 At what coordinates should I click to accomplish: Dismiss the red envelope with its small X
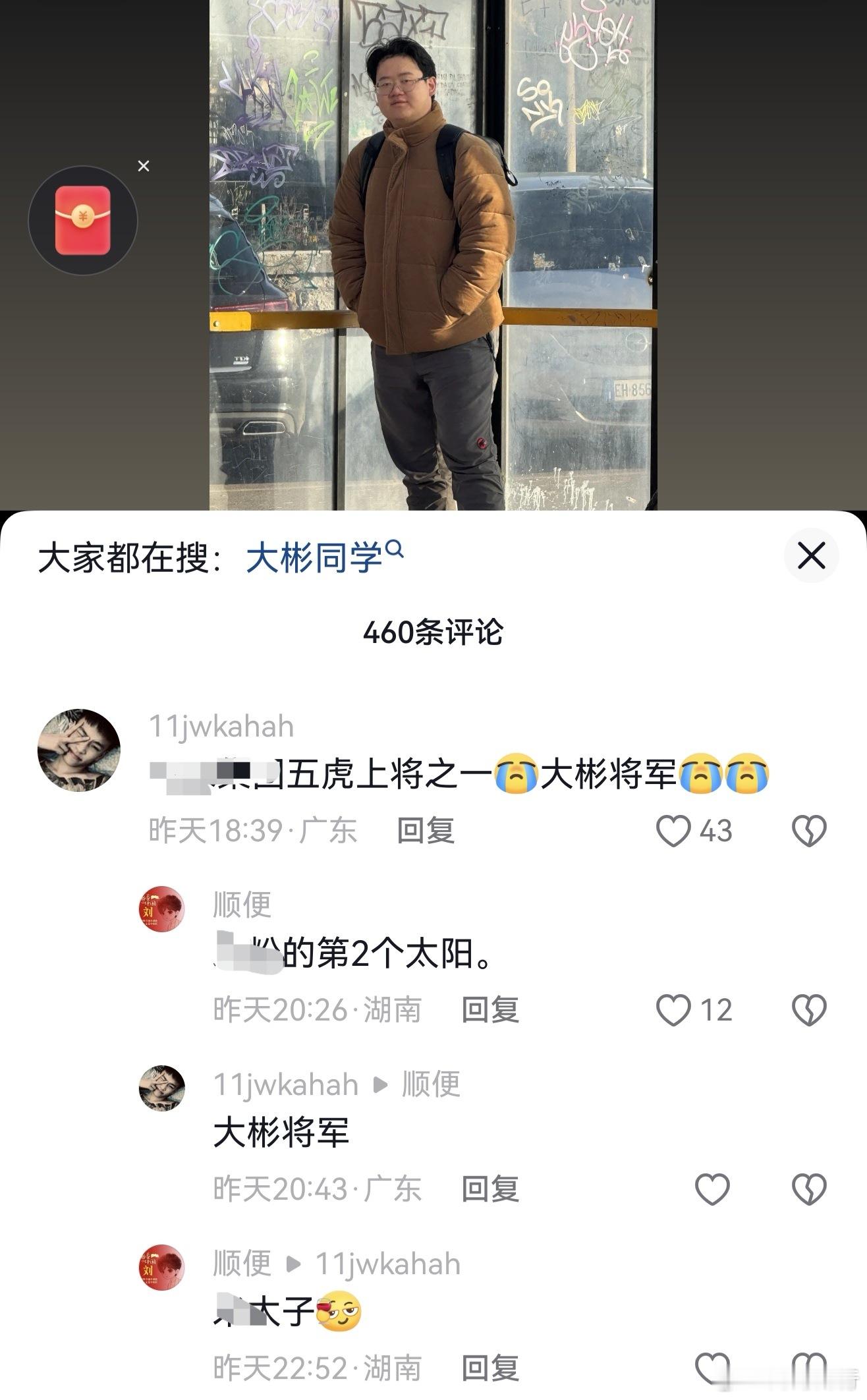(x=144, y=167)
